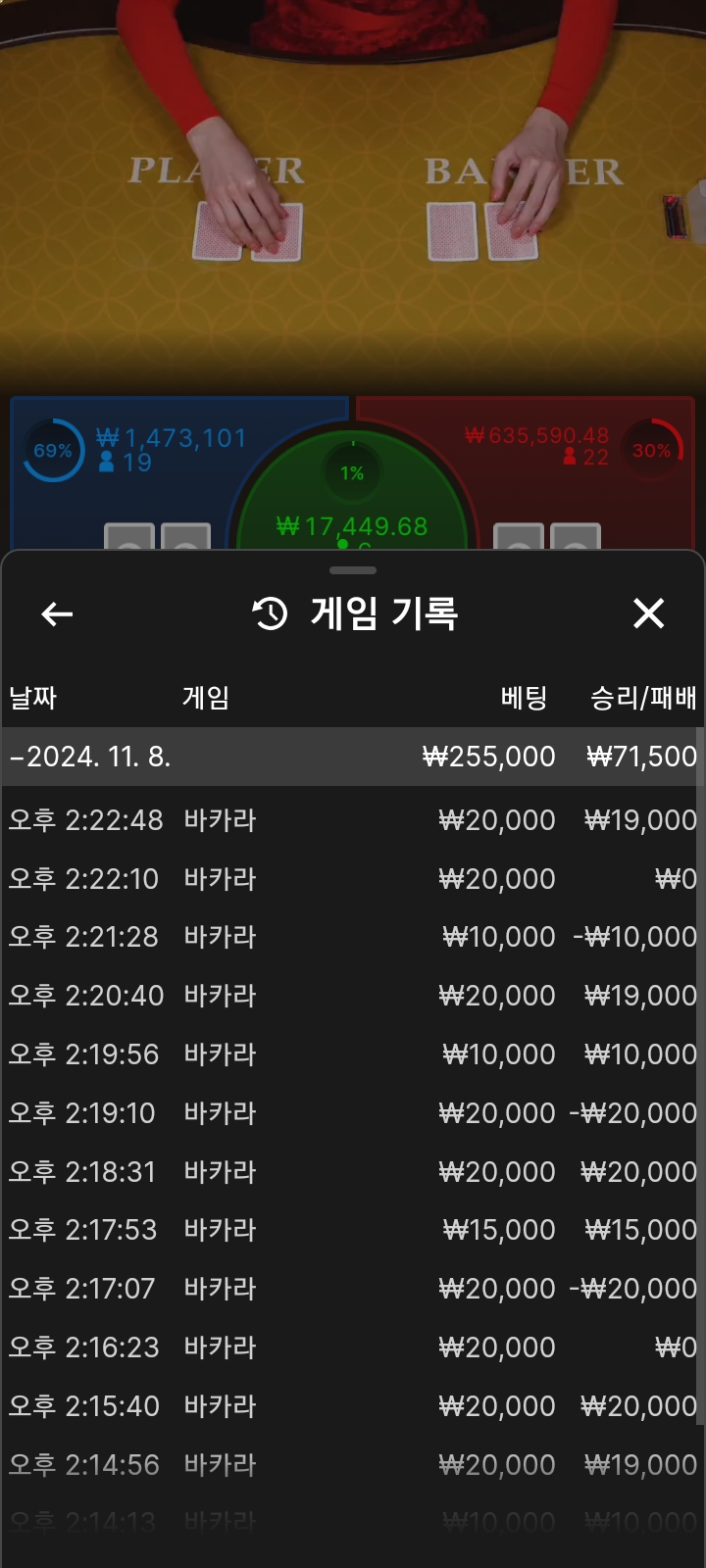Viewport: 706px width, 1568px height.
Task: Open the 오후 2:17:53 바카라 record
Action: click(352, 1230)
